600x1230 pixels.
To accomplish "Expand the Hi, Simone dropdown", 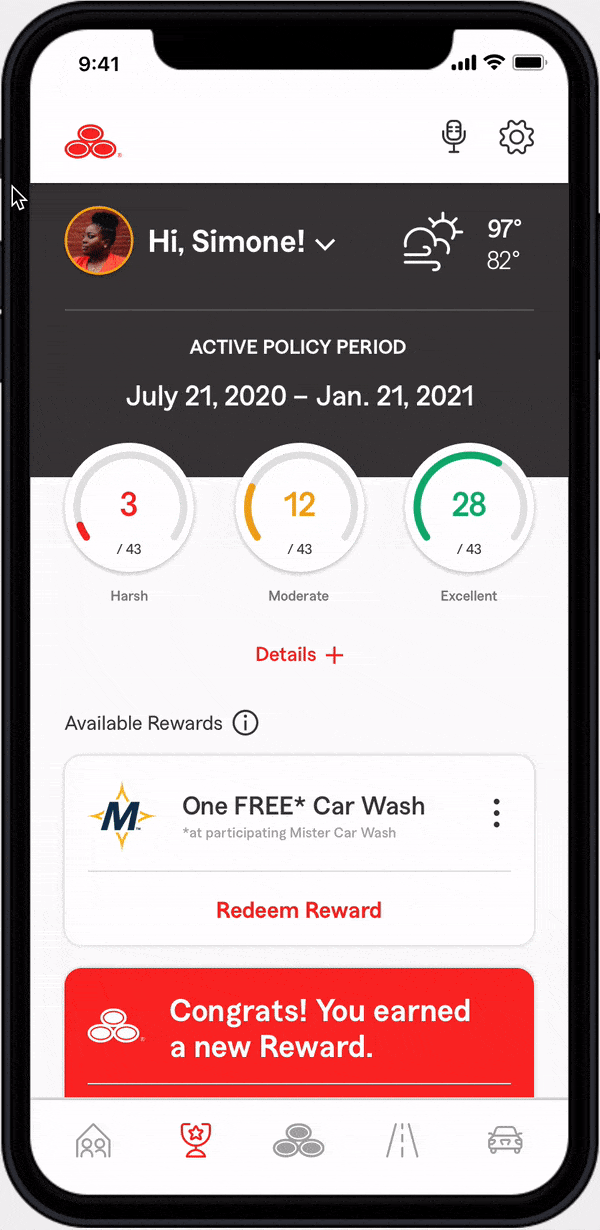I will [325, 243].
